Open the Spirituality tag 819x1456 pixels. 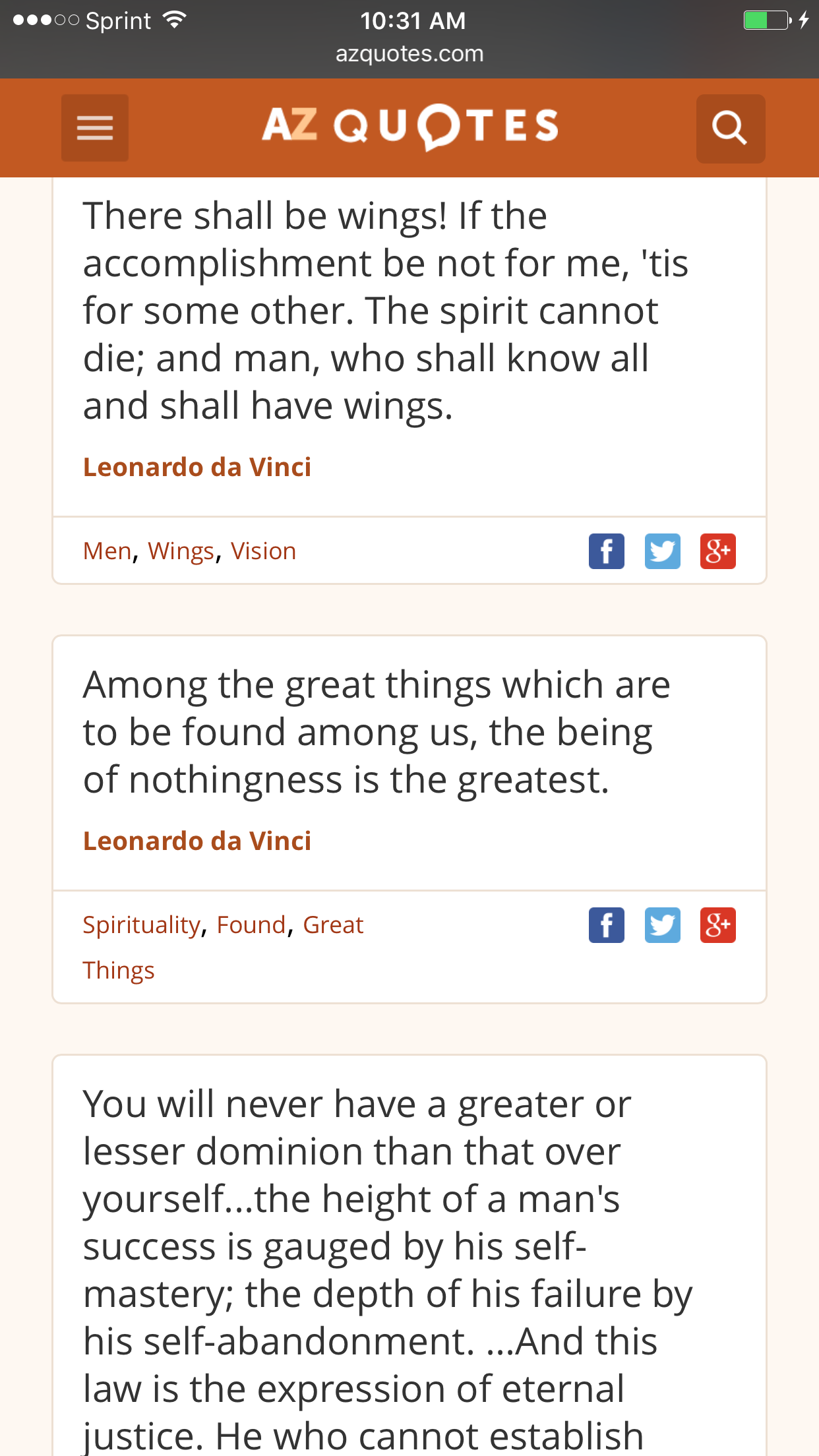(x=142, y=925)
